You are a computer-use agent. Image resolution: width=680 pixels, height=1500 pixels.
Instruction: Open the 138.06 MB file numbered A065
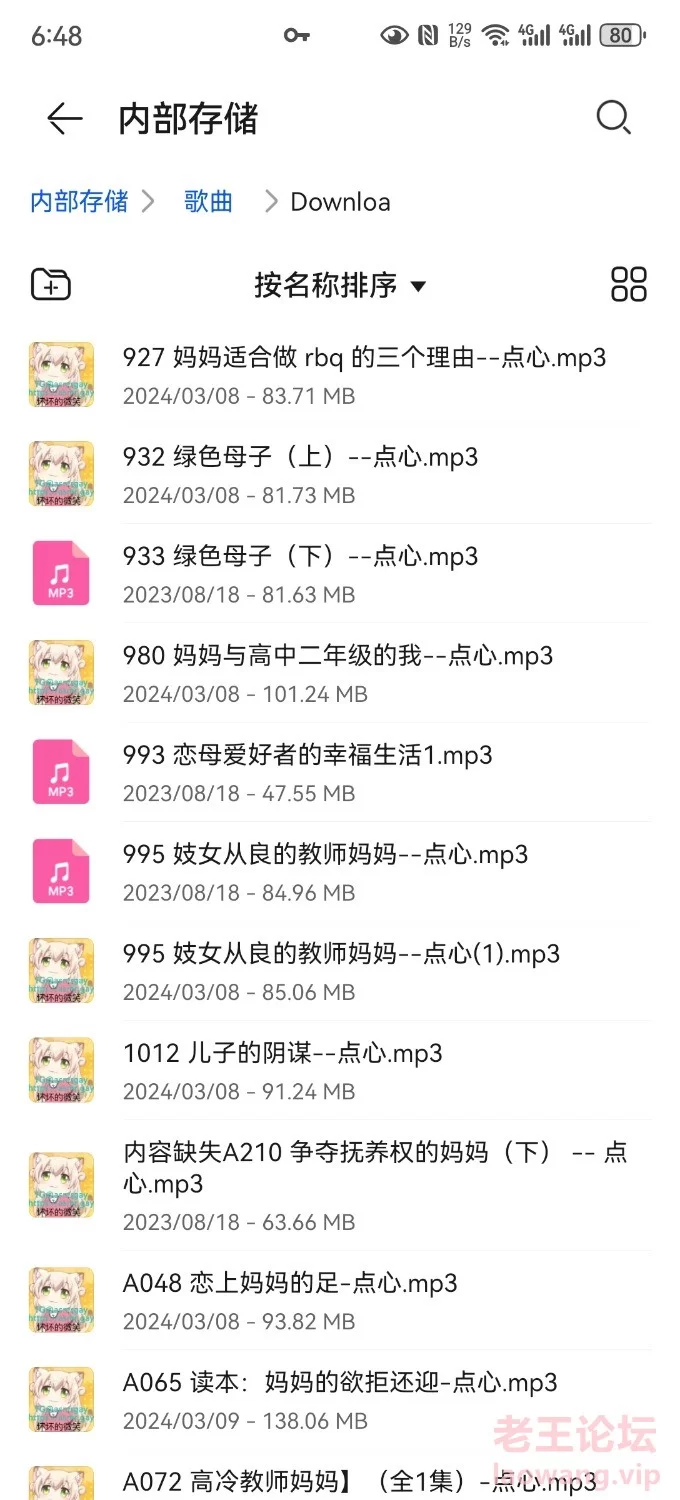click(340, 1400)
